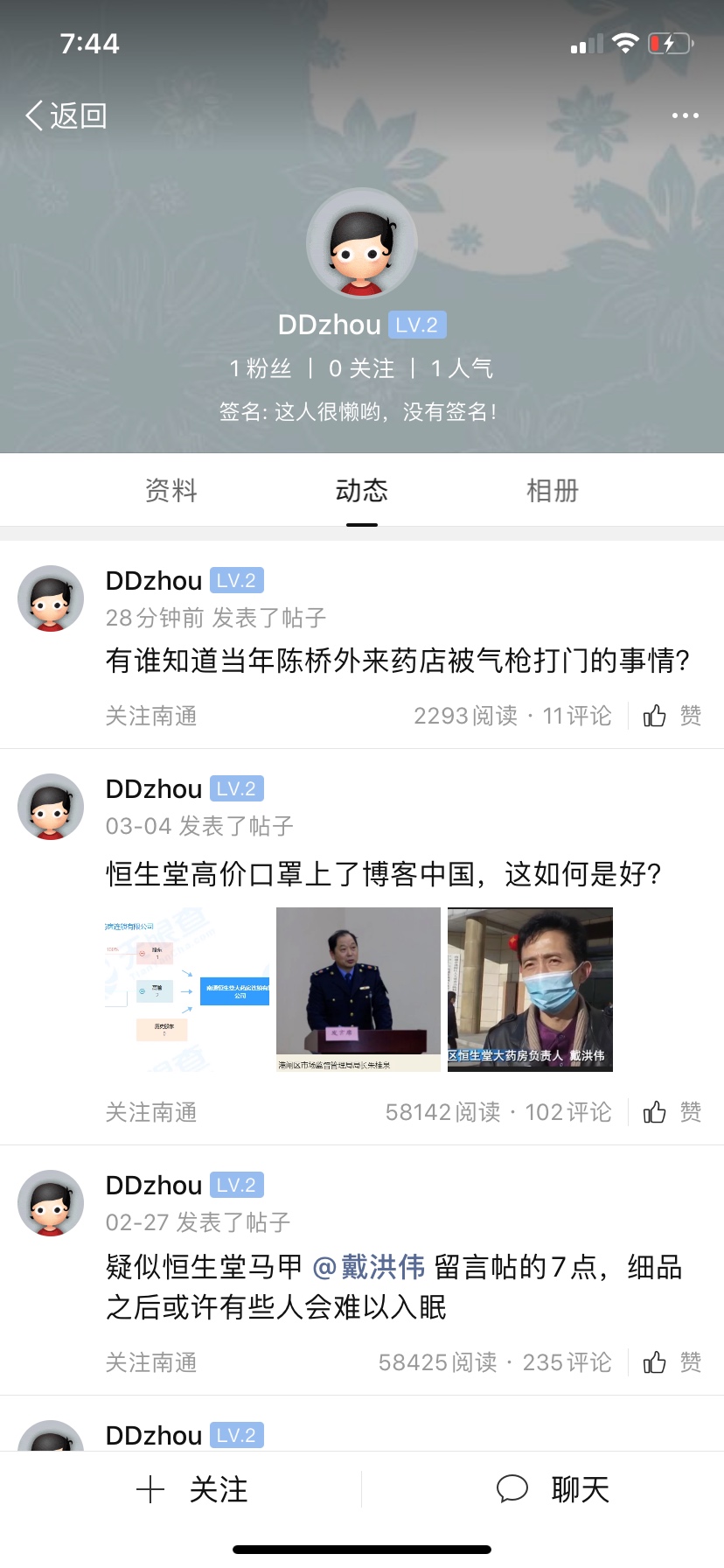The width and height of the screenshot is (724, 1568).
Task: Like the 疑似恒生堂马甲 post
Action: coord(672,1363)
